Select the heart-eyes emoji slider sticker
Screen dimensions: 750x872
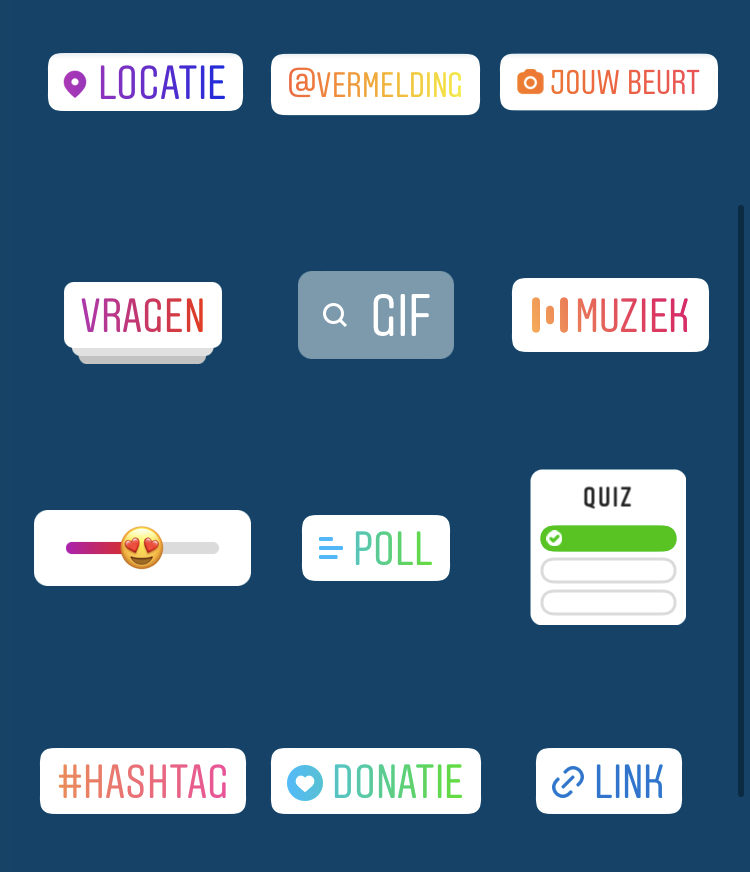(142, 548)
